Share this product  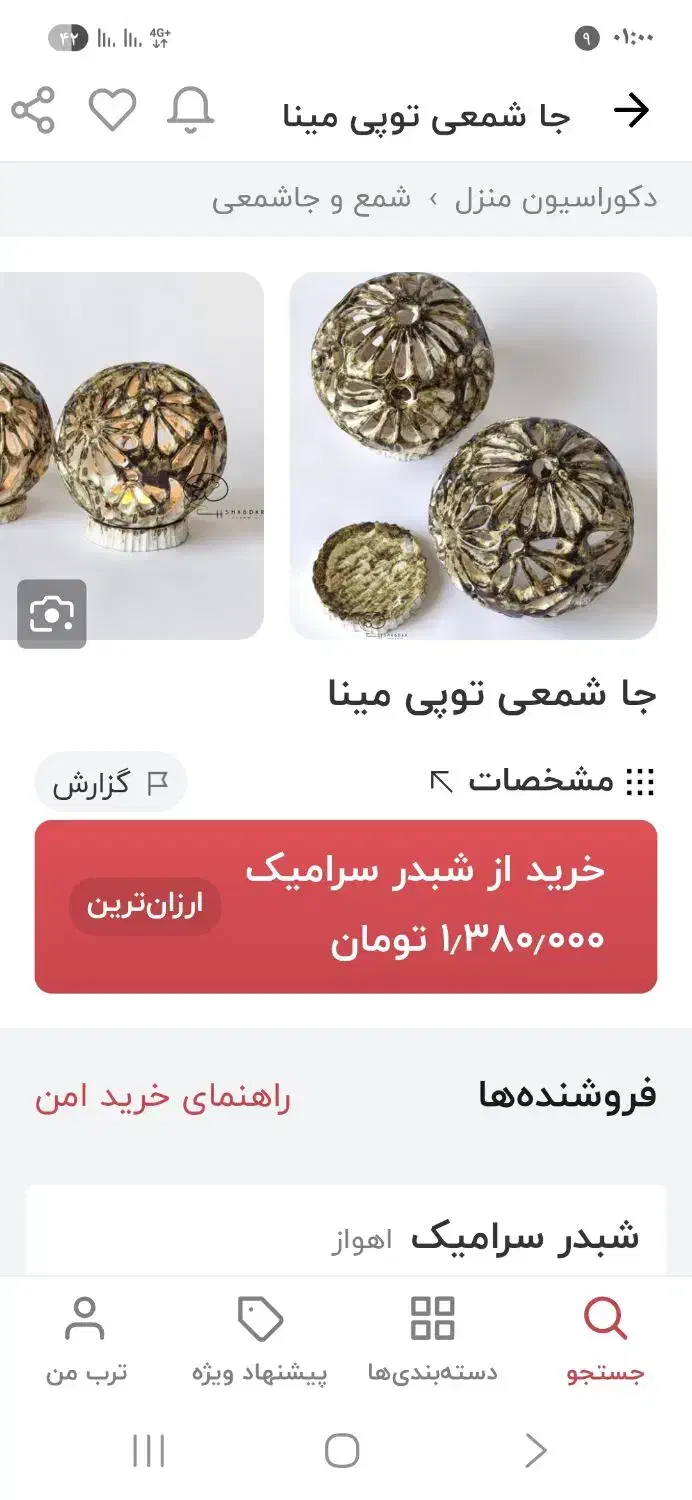pos(33,110)
